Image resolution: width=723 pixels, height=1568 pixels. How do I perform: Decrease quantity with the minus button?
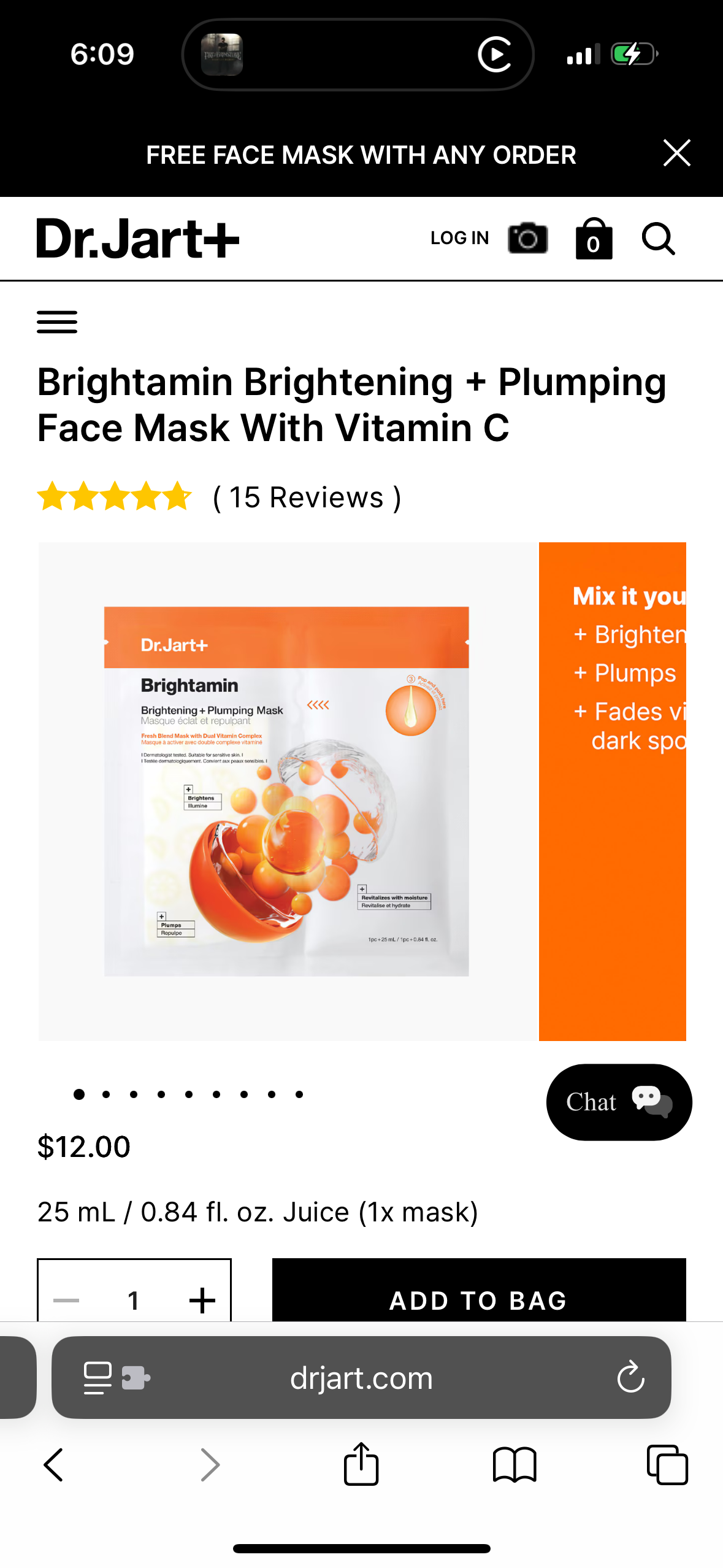tap(66, 1301)
